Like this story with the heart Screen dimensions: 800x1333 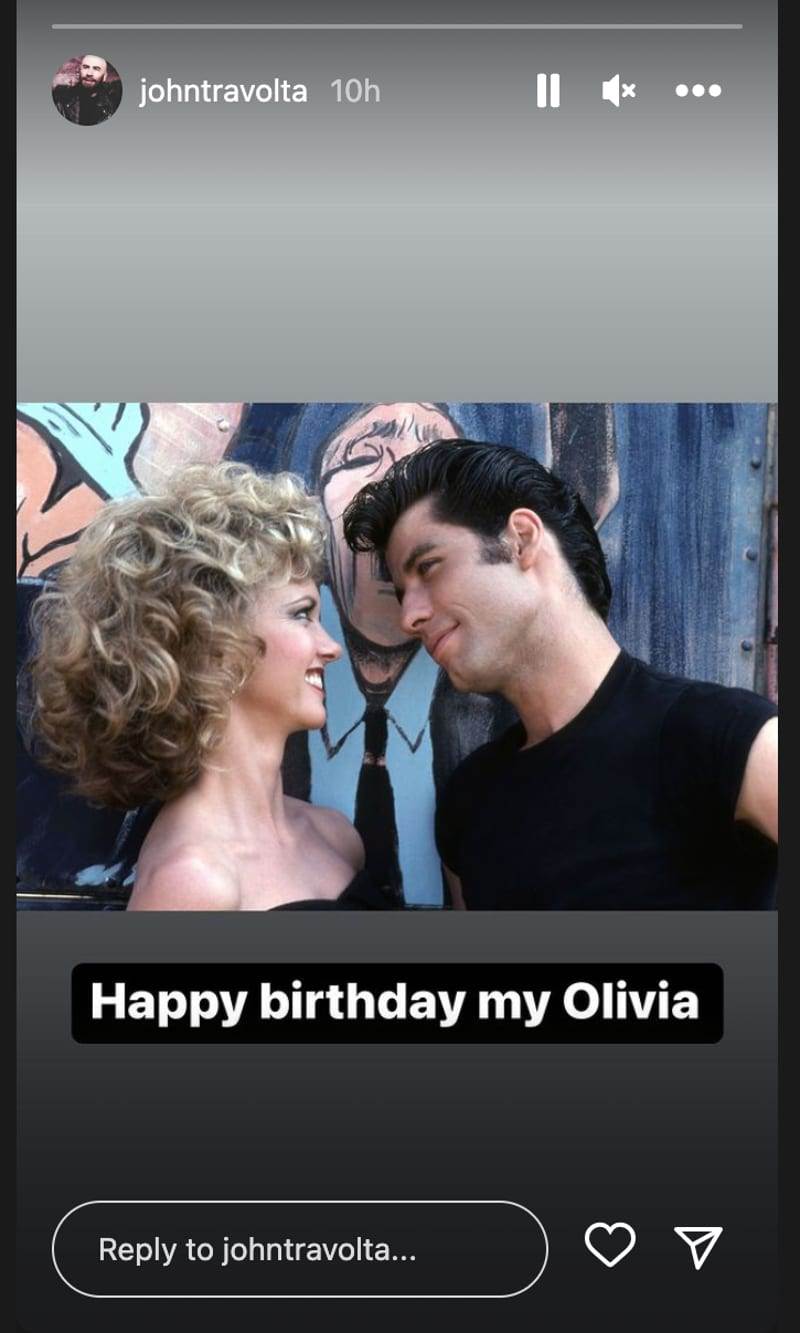pos(610,1245)
